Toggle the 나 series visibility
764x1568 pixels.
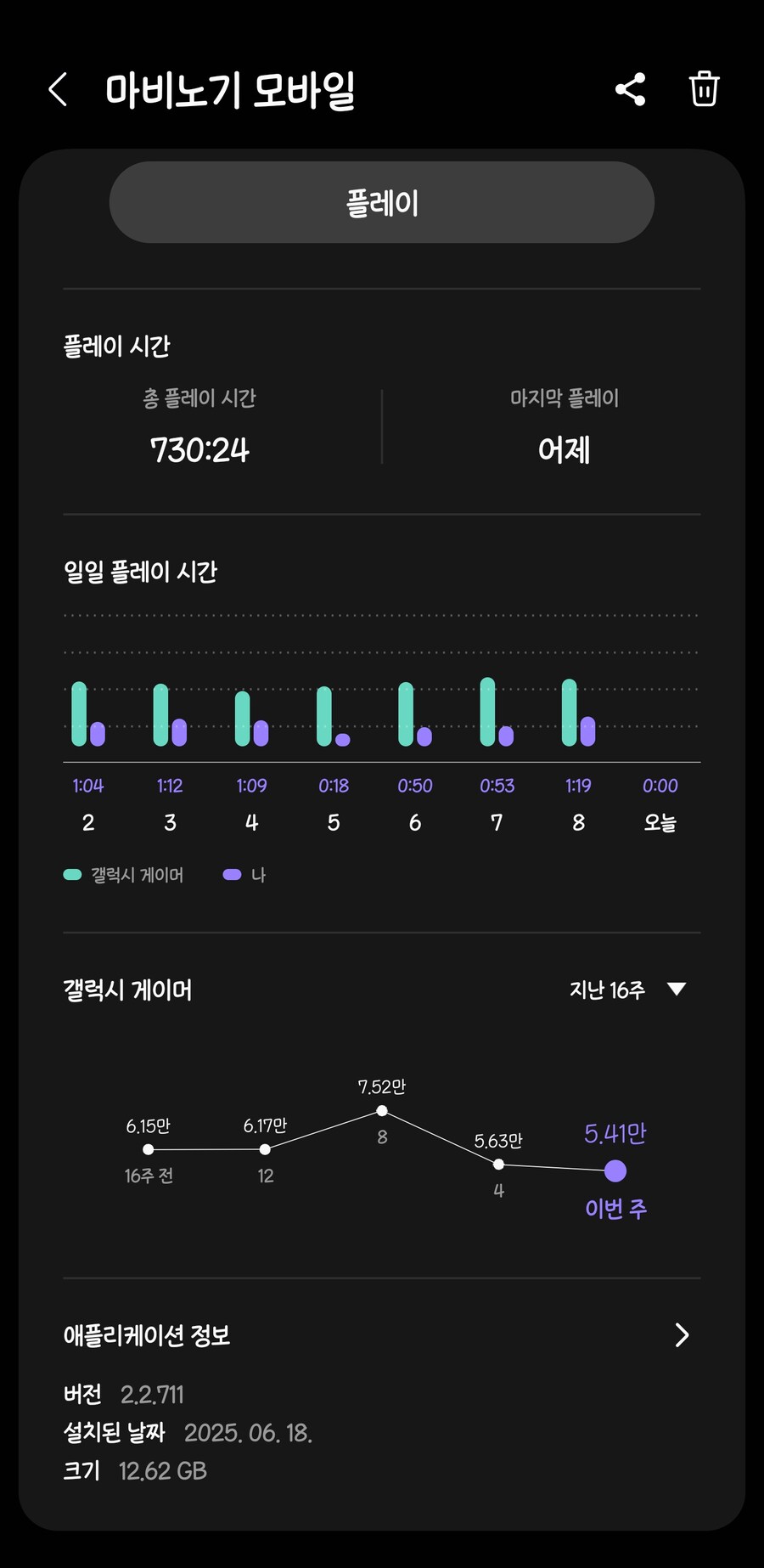[x=246, y=873]
